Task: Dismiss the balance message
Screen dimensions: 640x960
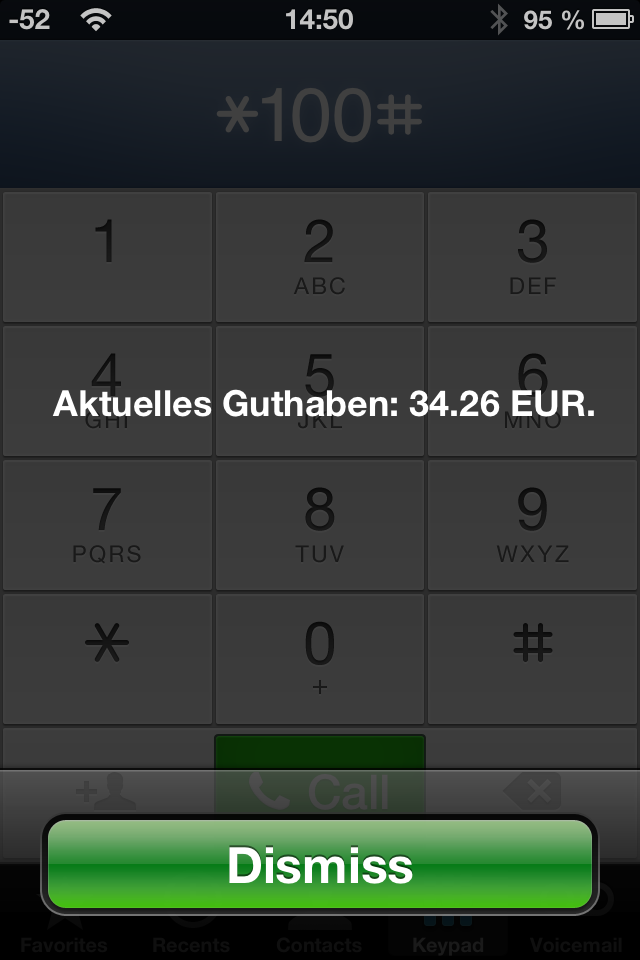Action: 320,865
